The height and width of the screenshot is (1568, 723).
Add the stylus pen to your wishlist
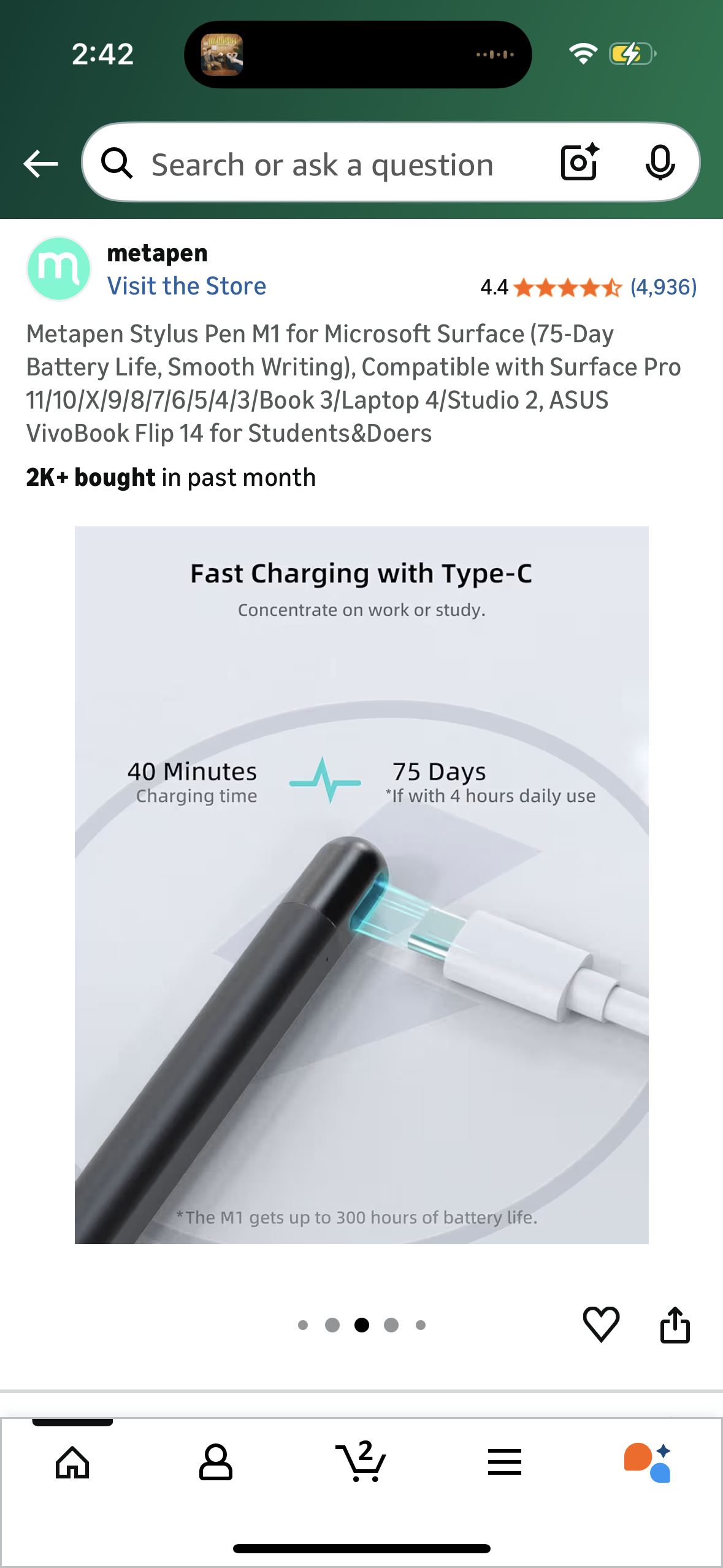coord(602,1326)
